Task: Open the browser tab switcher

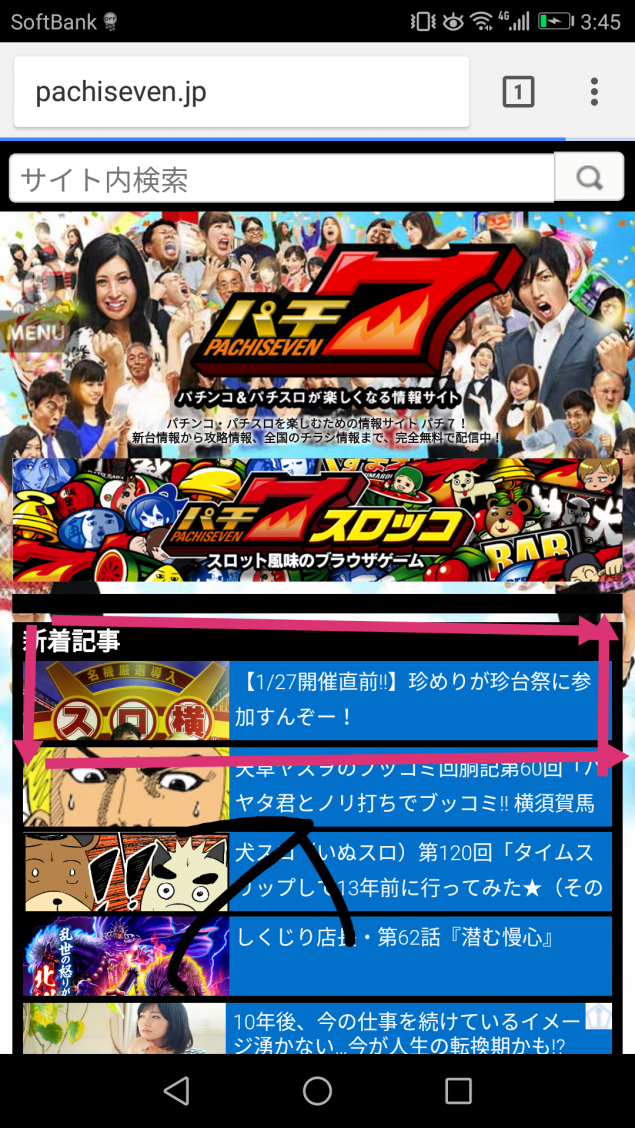Action: coord(517,92)
